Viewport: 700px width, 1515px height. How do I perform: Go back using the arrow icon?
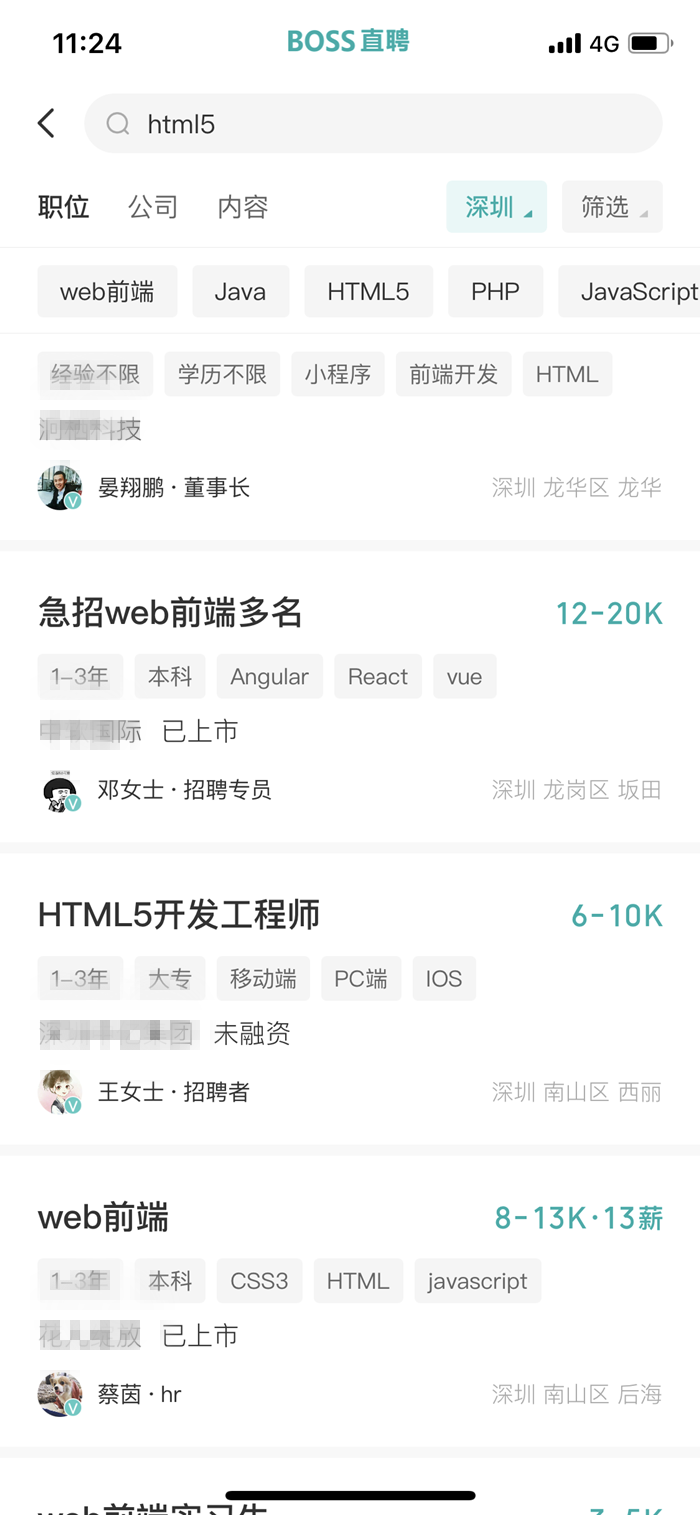[x=46, y=124]
